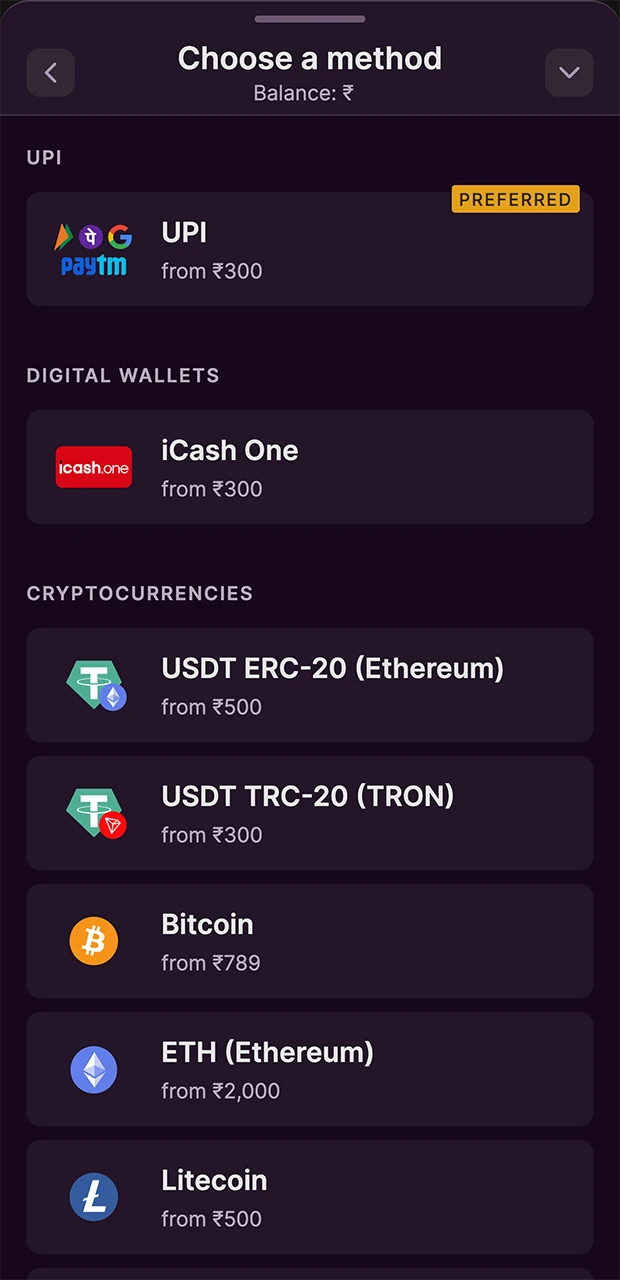Collapse the sheet with the down chevron
This screenshot has width=620, height=1280.
pos(569,73)
